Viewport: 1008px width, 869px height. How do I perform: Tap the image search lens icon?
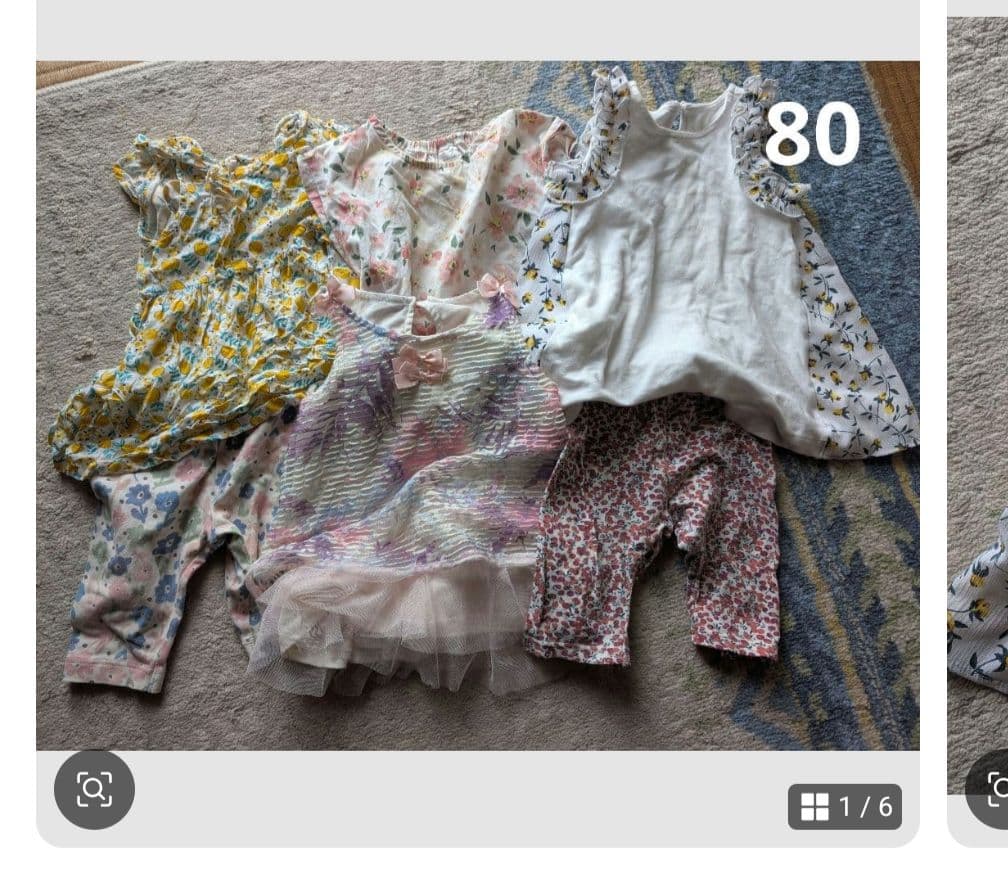[x=94, y=789]
